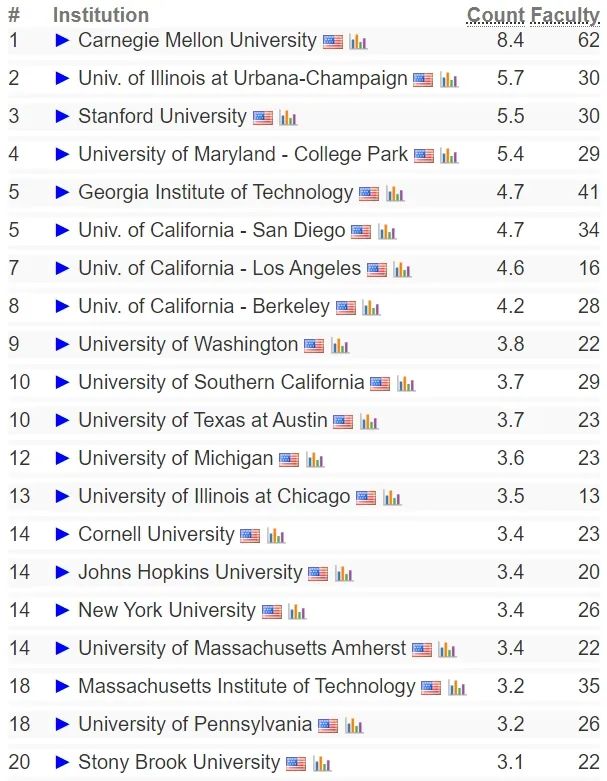
Task: Expand the Stony Brook University row
Action: [62, 763]
